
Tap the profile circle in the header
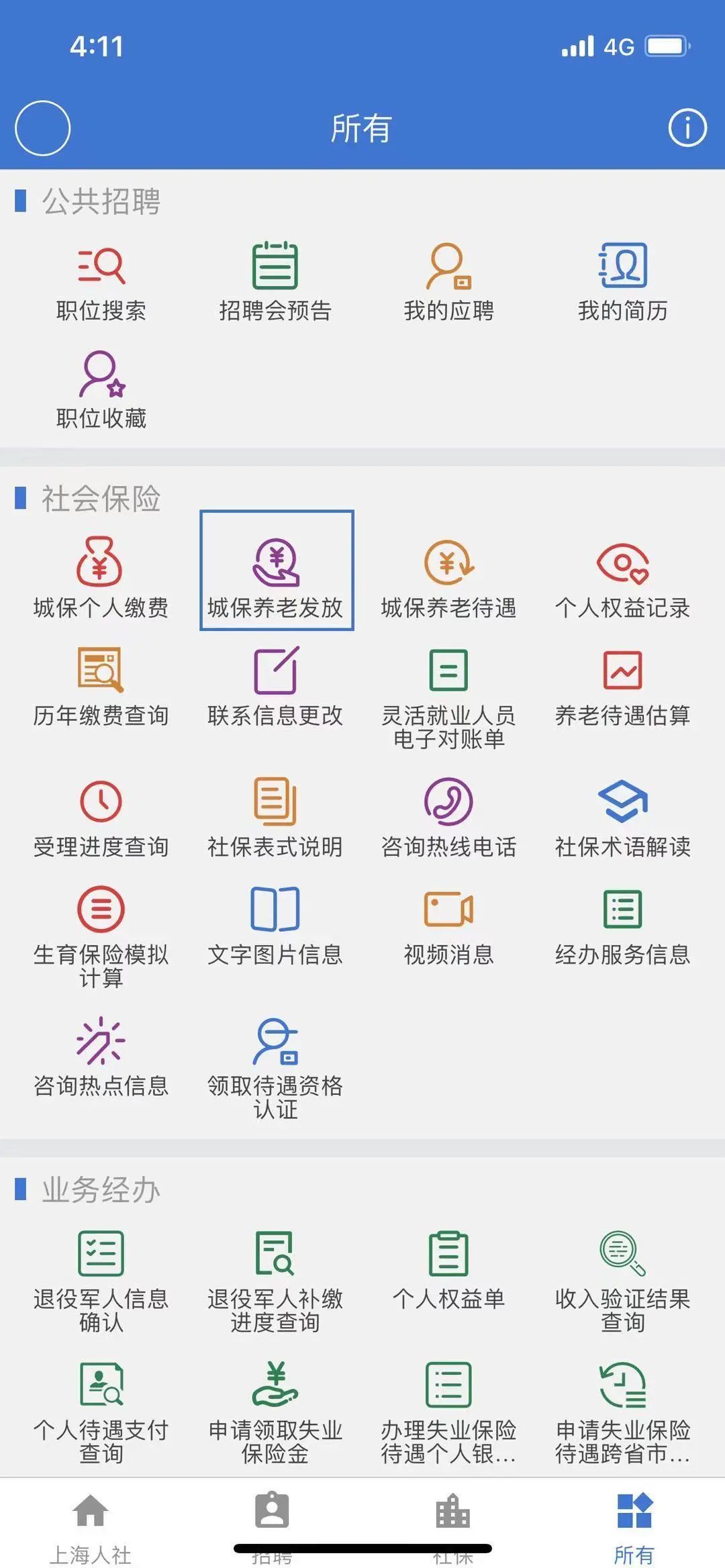[42, 128]
